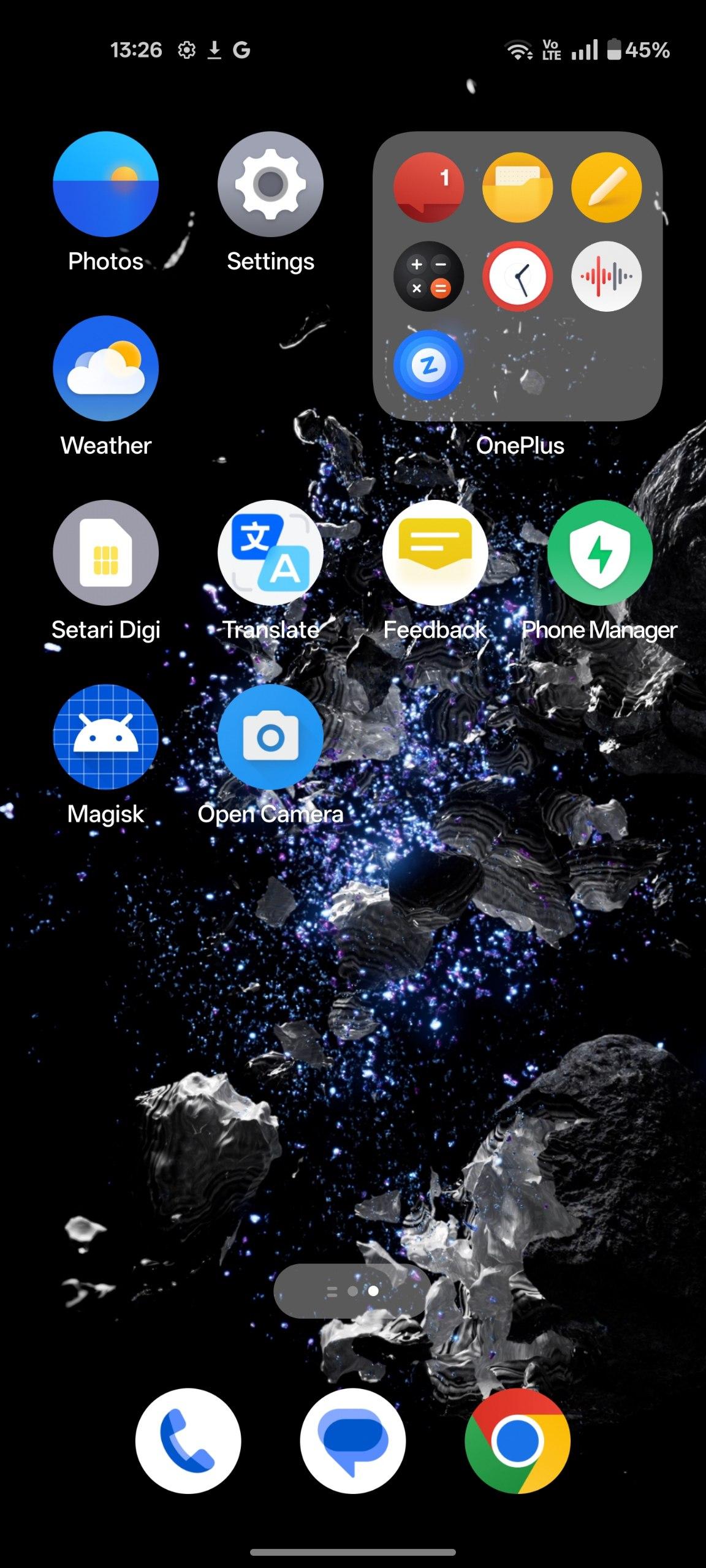This screenshot has width=706, height=1568.
Task: Launch Chrome browser from the dock
Action: coord(517,1441)
